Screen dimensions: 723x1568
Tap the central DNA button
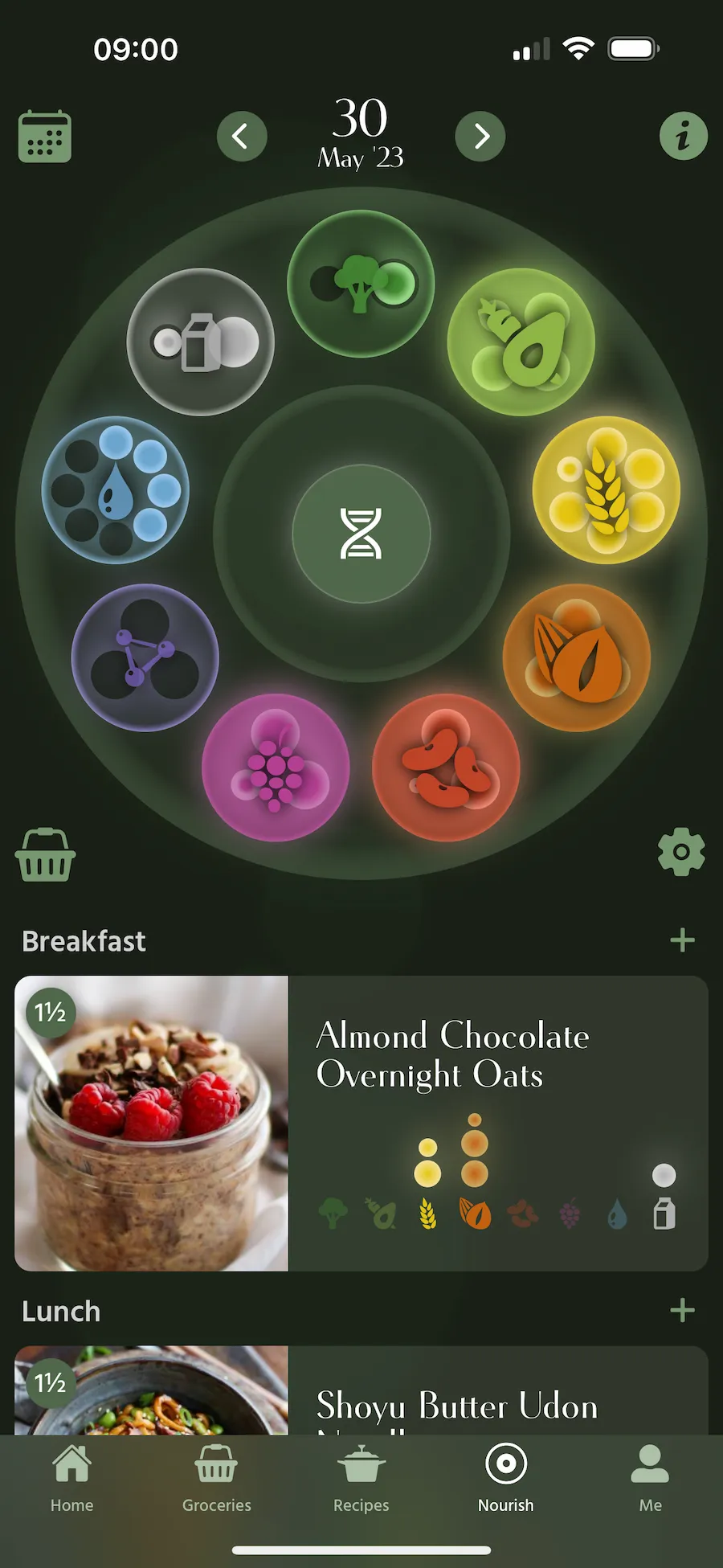(361, 534)
